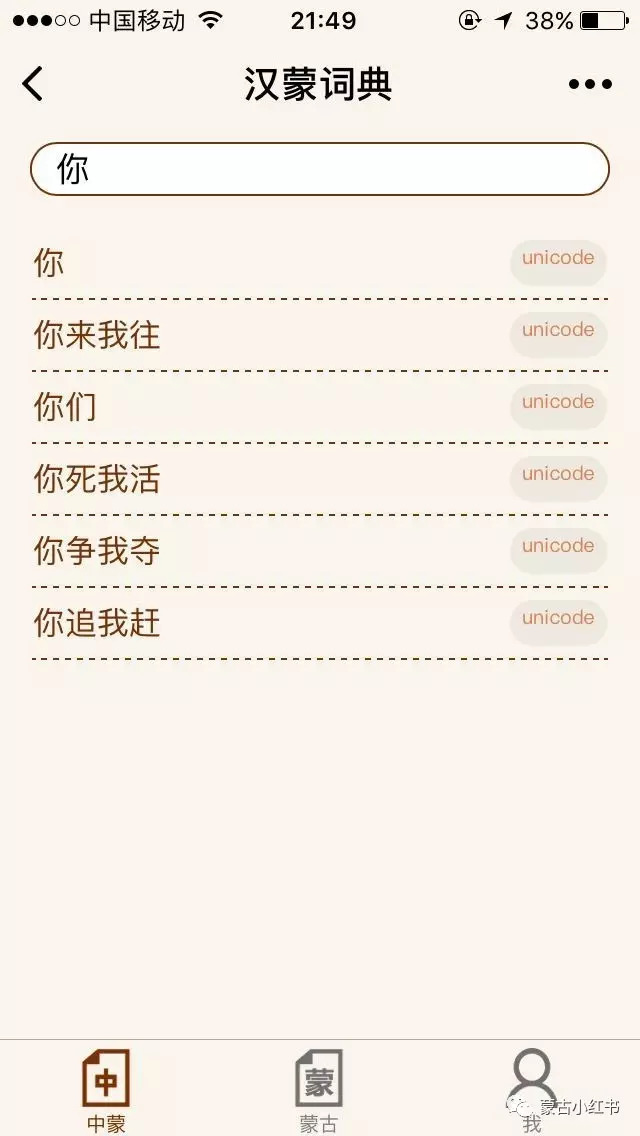Tap the unicode button beside 你们

[x=558, y=403]
